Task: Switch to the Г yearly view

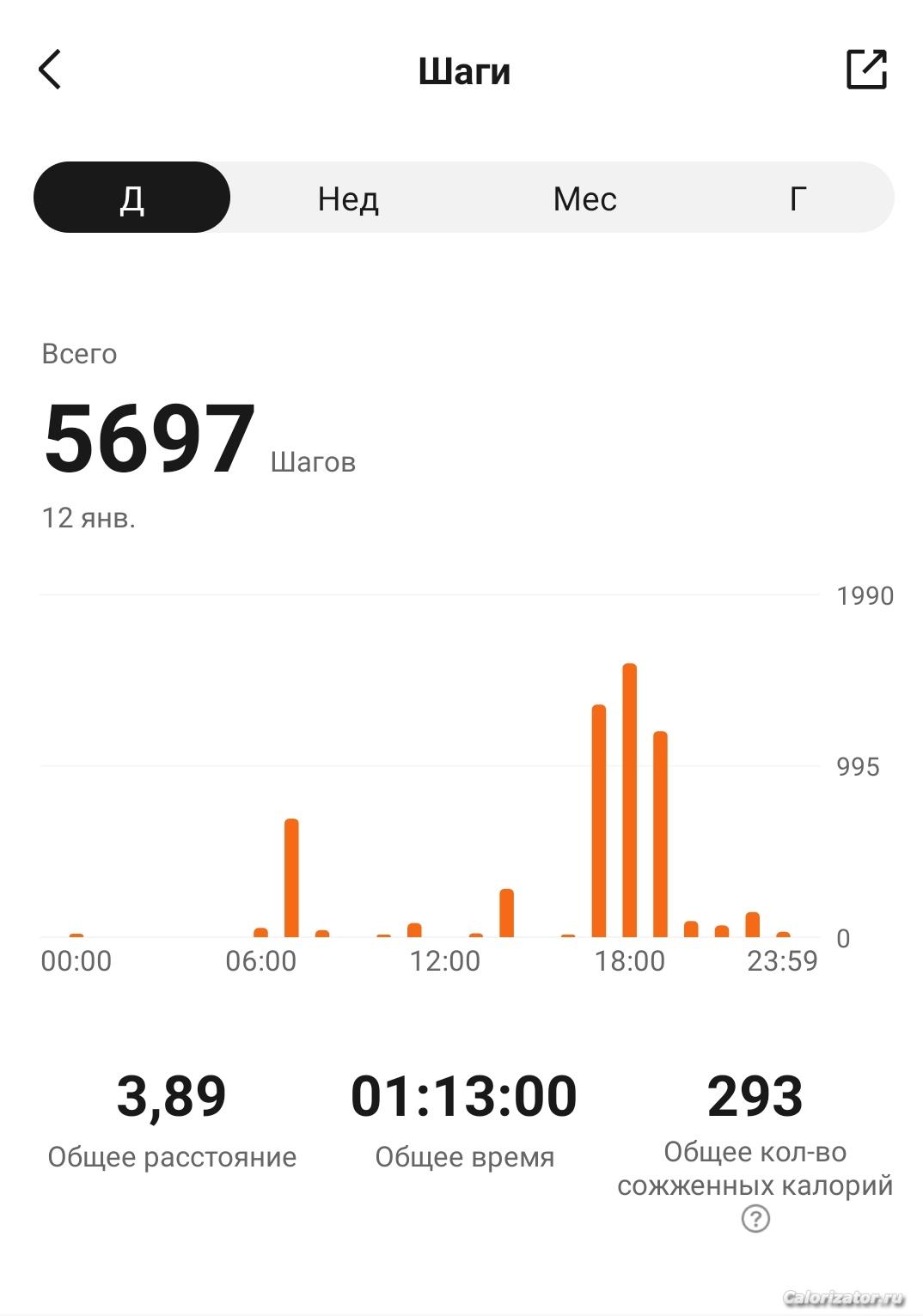Action: (797, 198)
